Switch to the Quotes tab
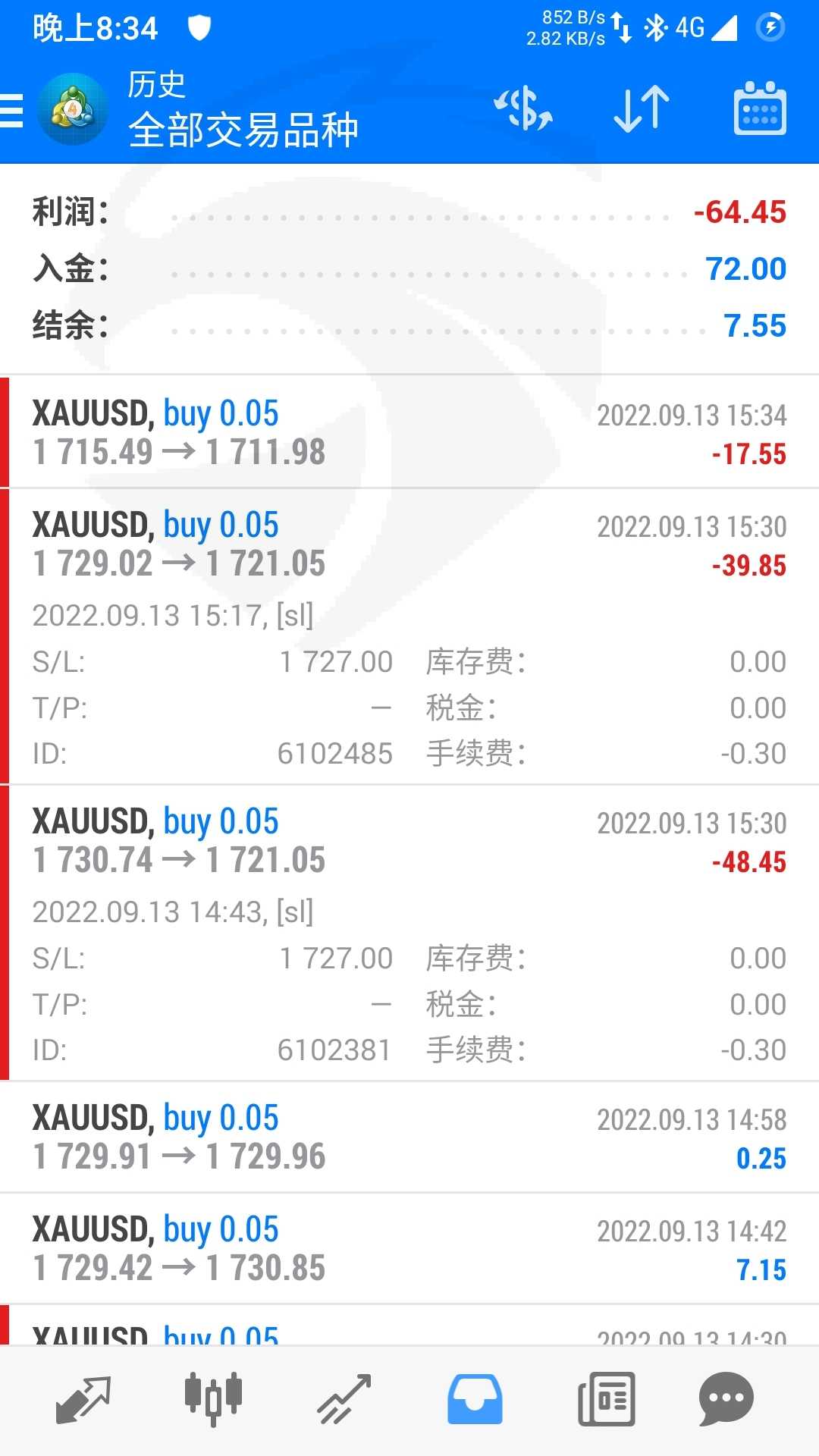The image size is (819, 1456). click(x=83, y=1398)
